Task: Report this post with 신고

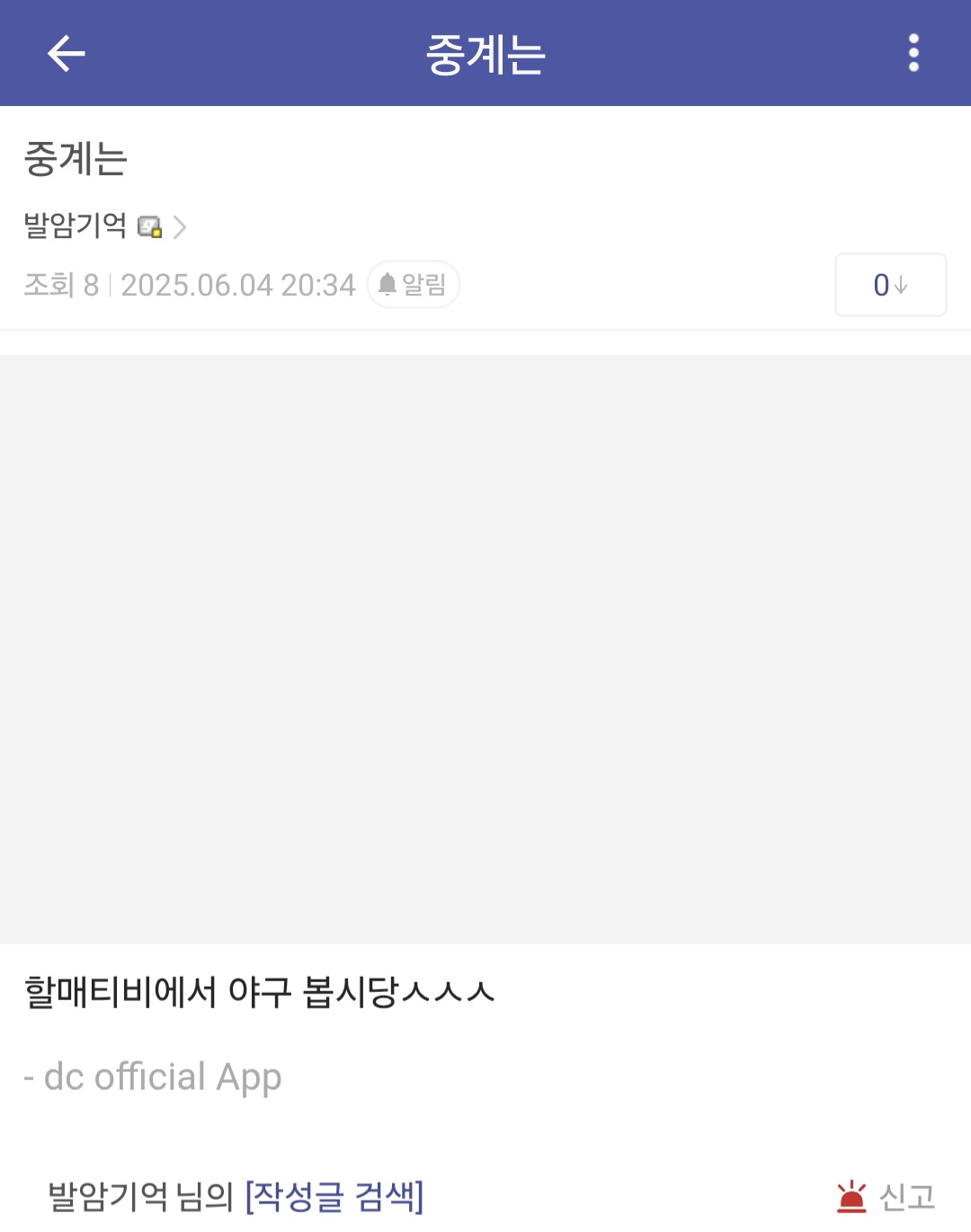Action: [x=886, y=1196]
